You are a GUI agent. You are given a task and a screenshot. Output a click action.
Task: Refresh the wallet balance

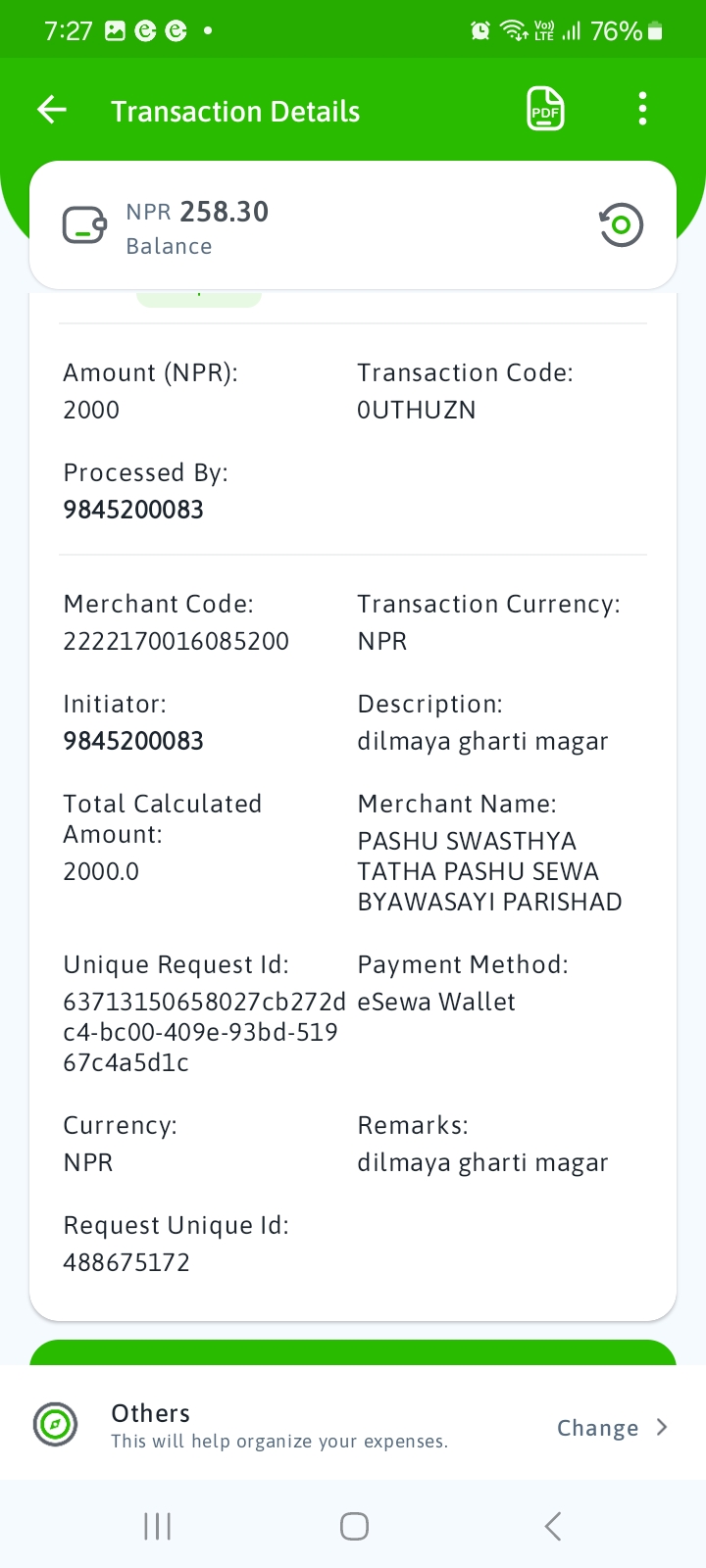621,225
